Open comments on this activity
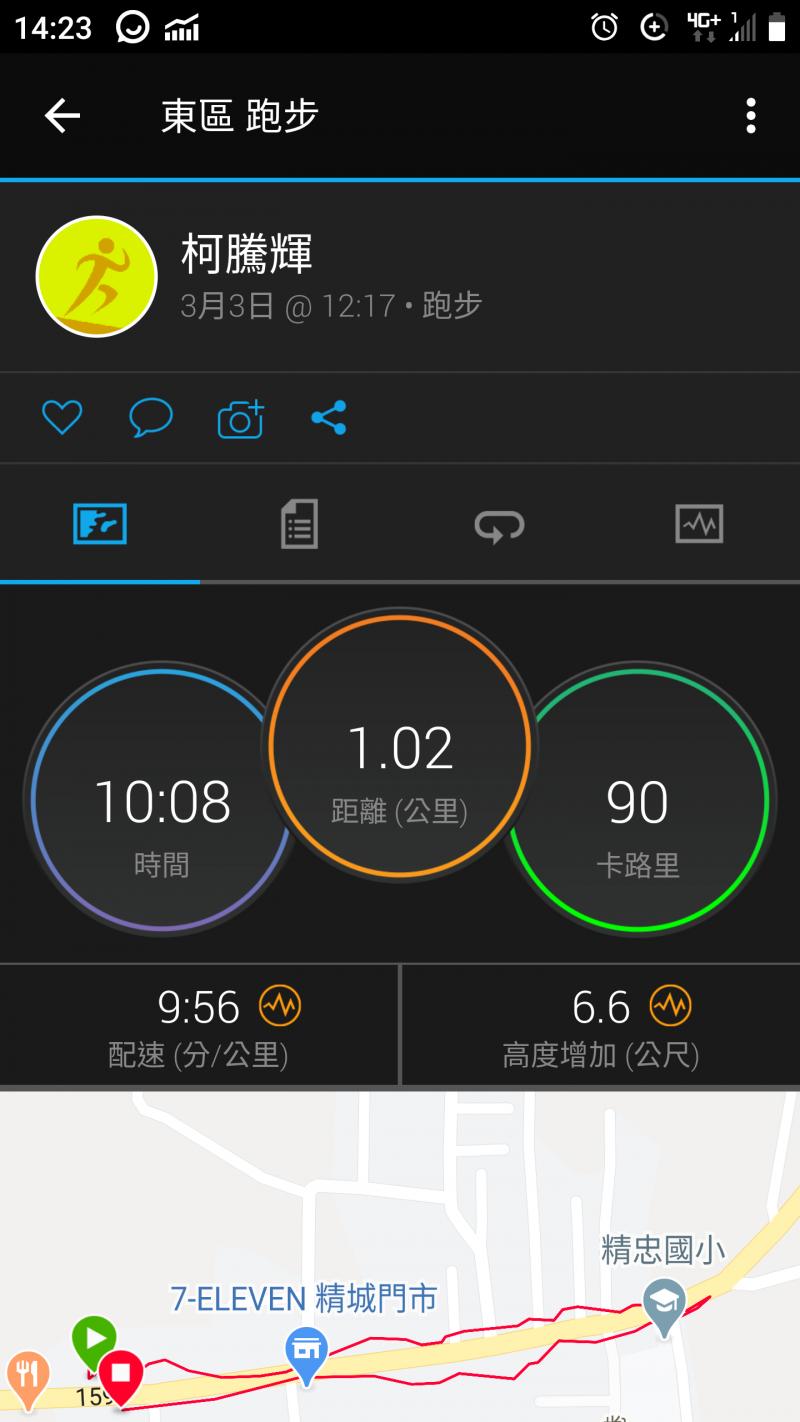 (151, 417)
